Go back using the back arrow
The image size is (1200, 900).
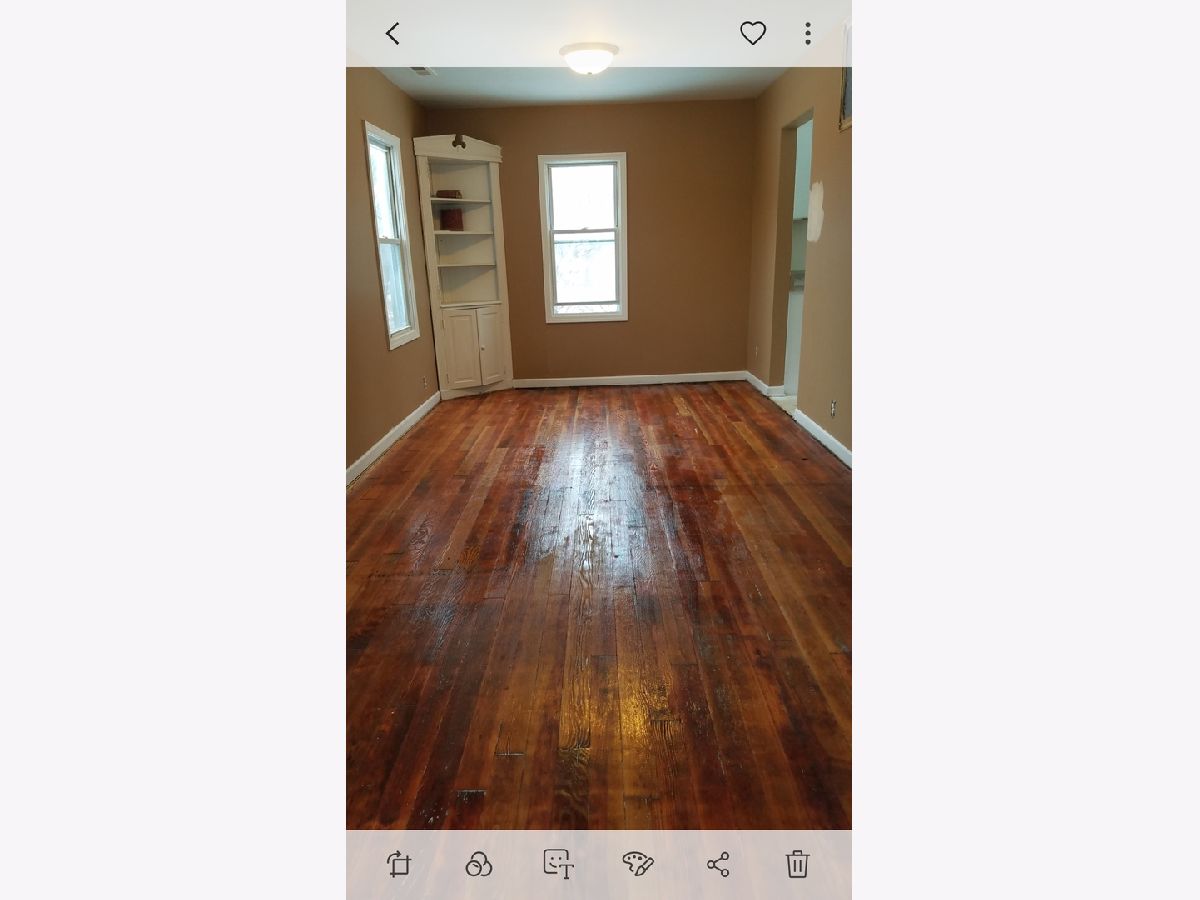pyautogui.click(x=393, y=34)
